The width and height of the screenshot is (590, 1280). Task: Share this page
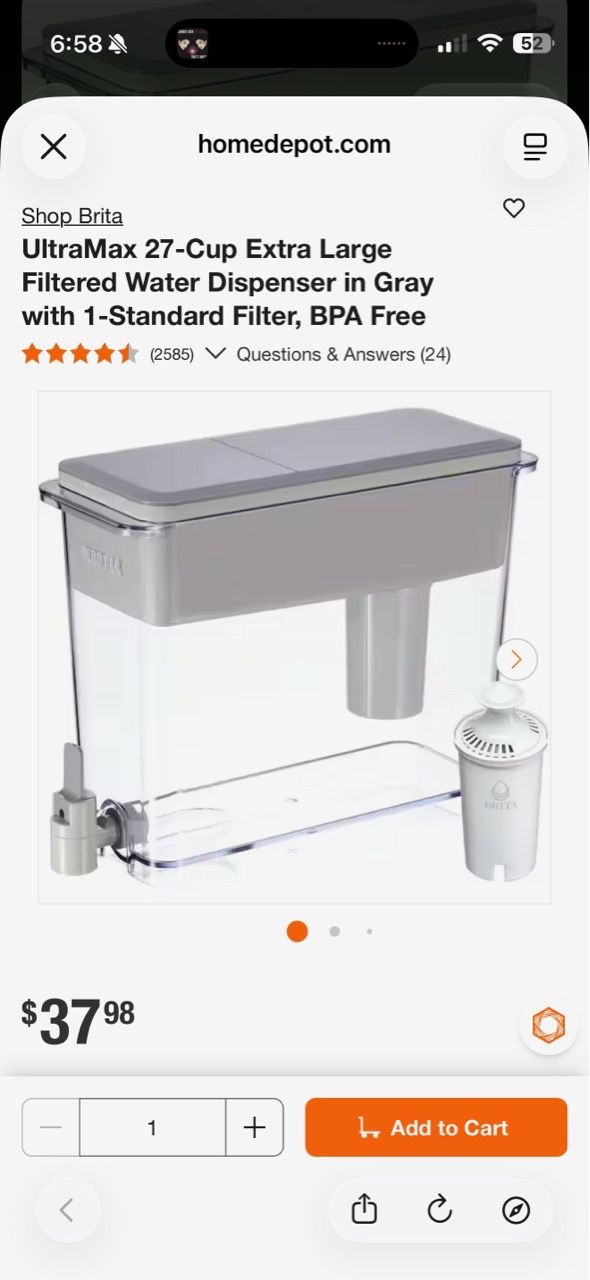(x=365, y=1211)
